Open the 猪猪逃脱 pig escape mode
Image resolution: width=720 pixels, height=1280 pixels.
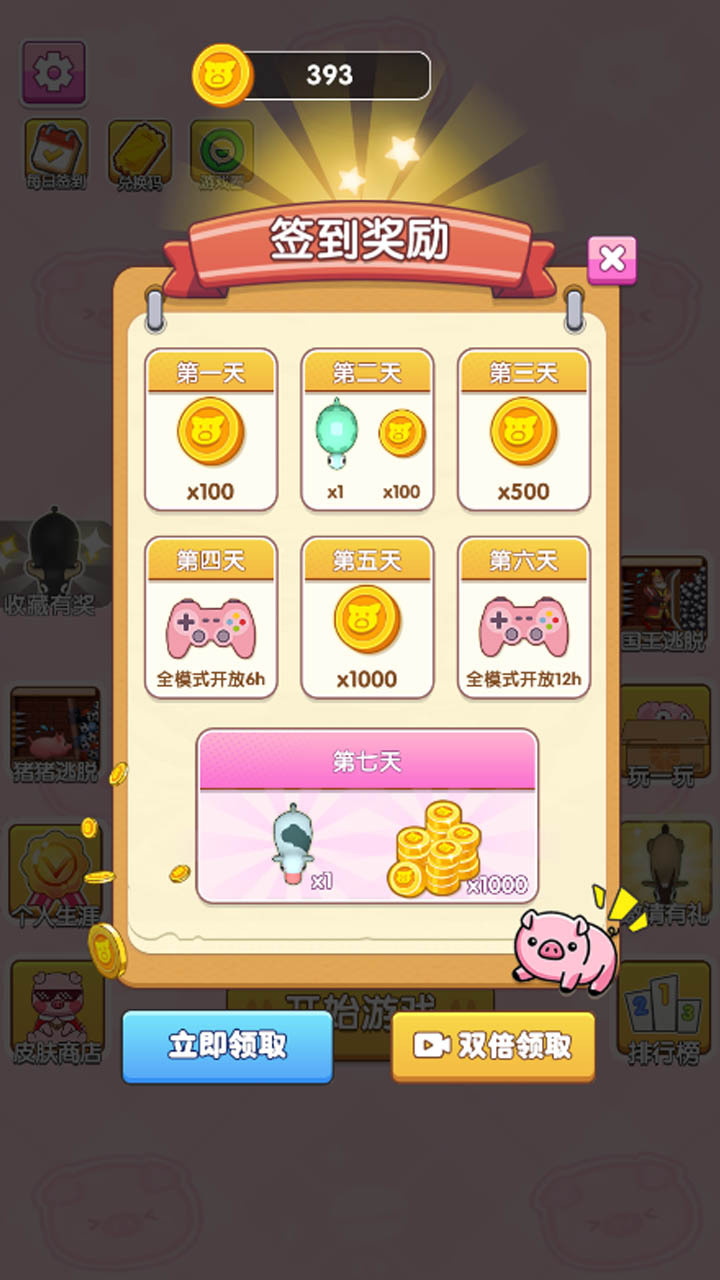[55, 735]
